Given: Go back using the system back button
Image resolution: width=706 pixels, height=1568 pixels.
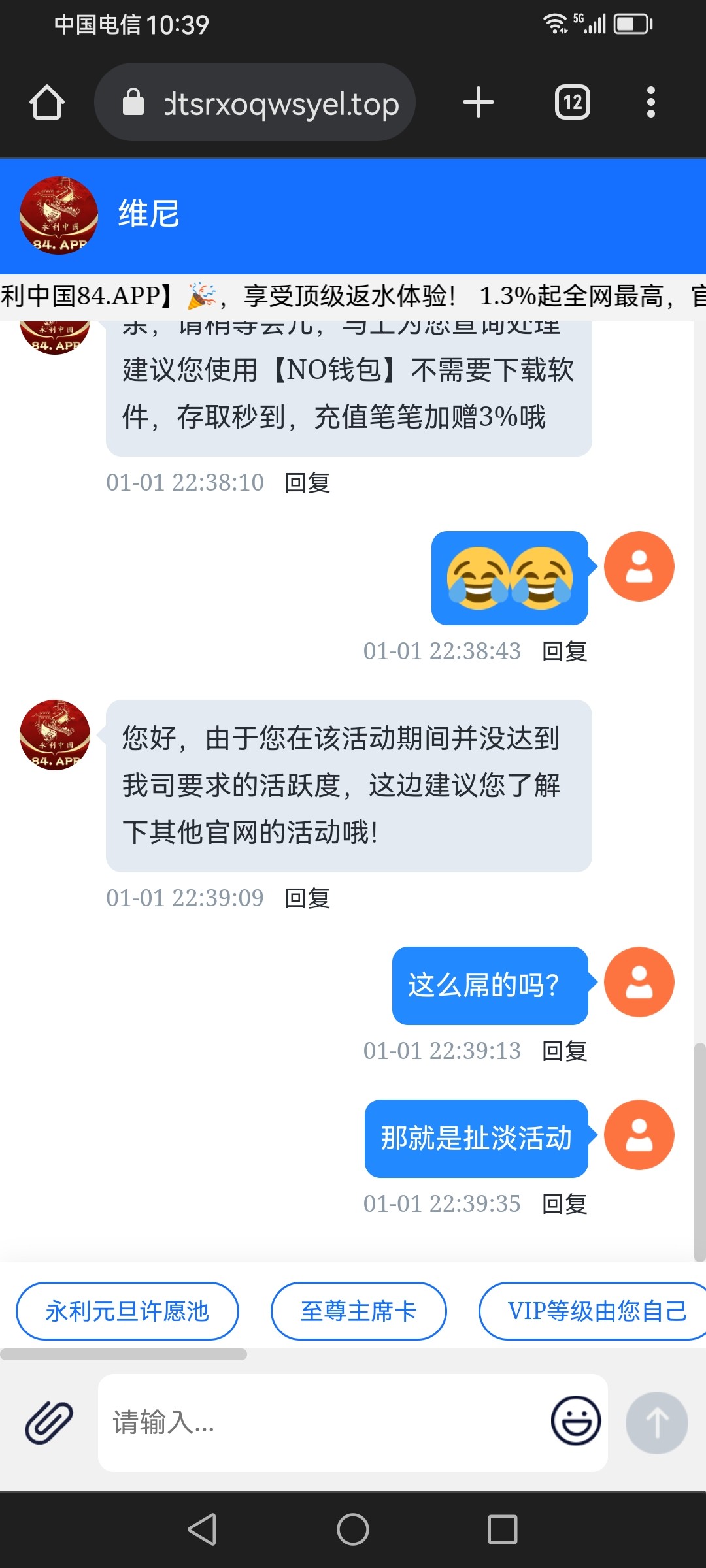Looking at the screenshot, I should [202, 1529].
